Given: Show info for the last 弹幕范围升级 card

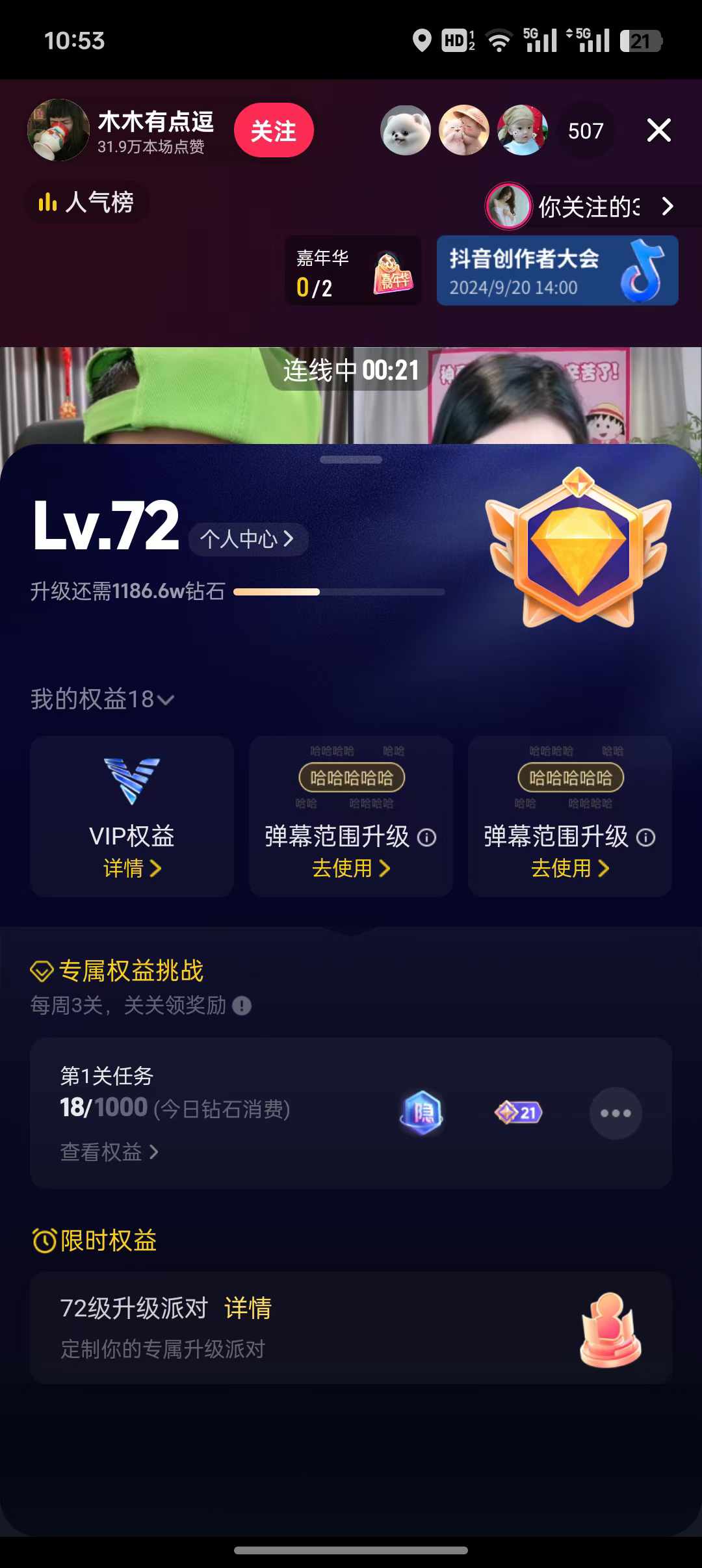Looking at the screenshot, I should tap(645, 837).
